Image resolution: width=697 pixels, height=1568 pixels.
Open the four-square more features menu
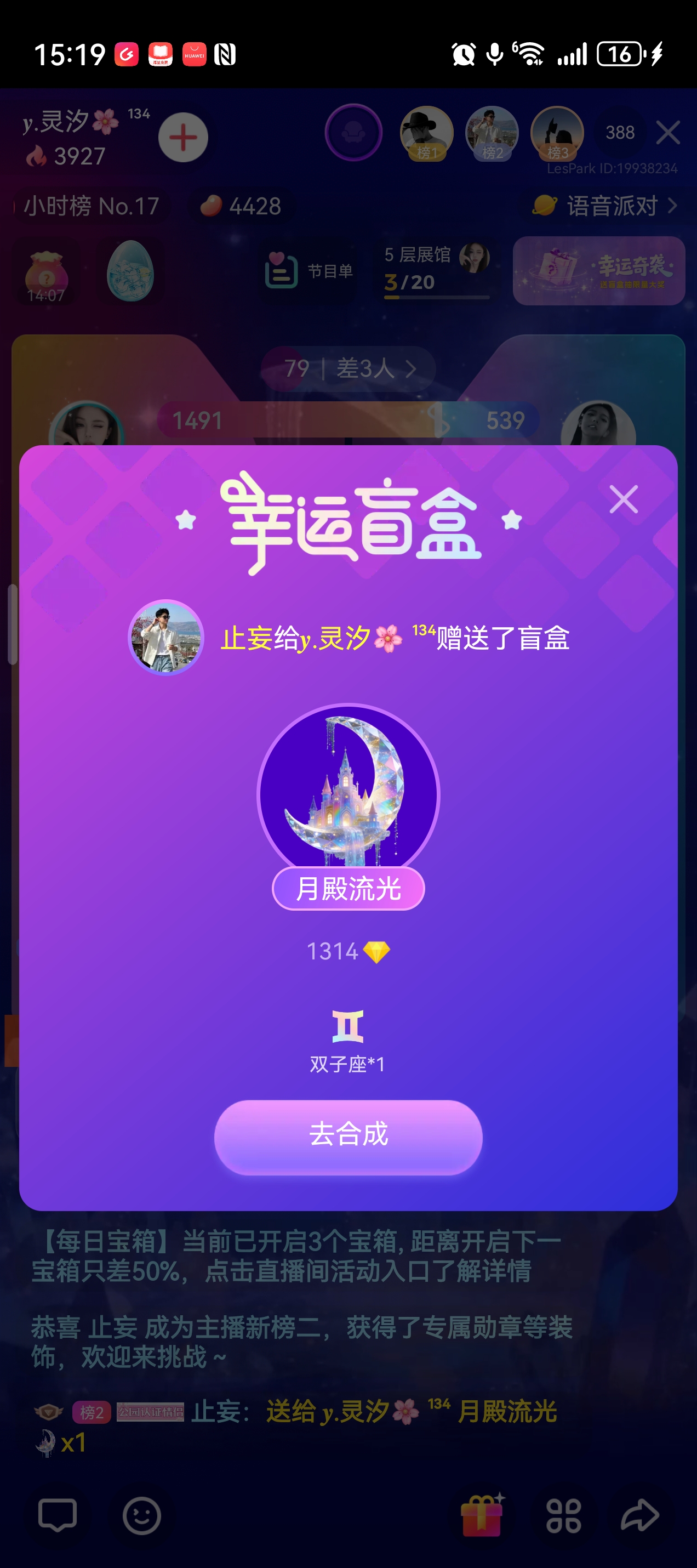[x=563, y=1515]
